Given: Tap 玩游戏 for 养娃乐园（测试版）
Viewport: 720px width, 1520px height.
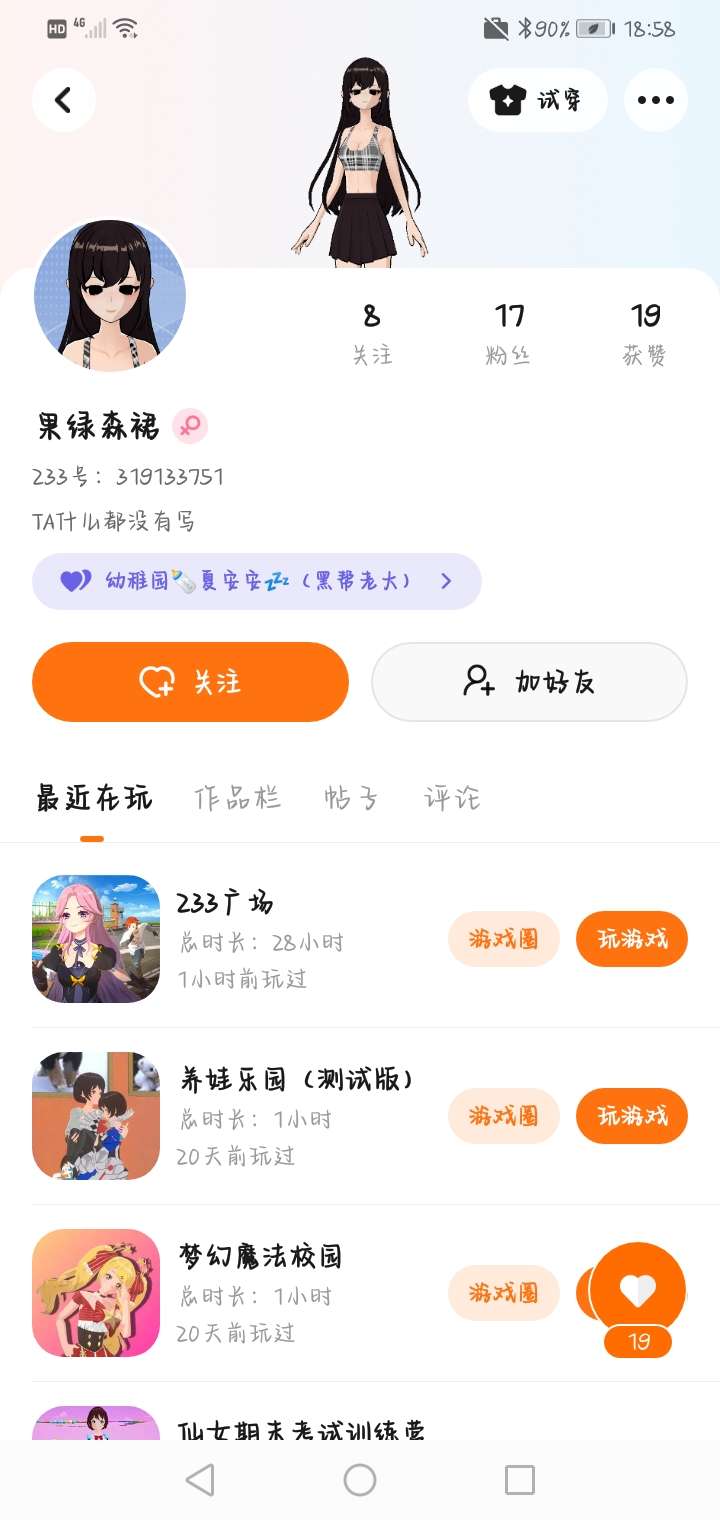Looking at the screenshot, I should (x=631, y=1116).
